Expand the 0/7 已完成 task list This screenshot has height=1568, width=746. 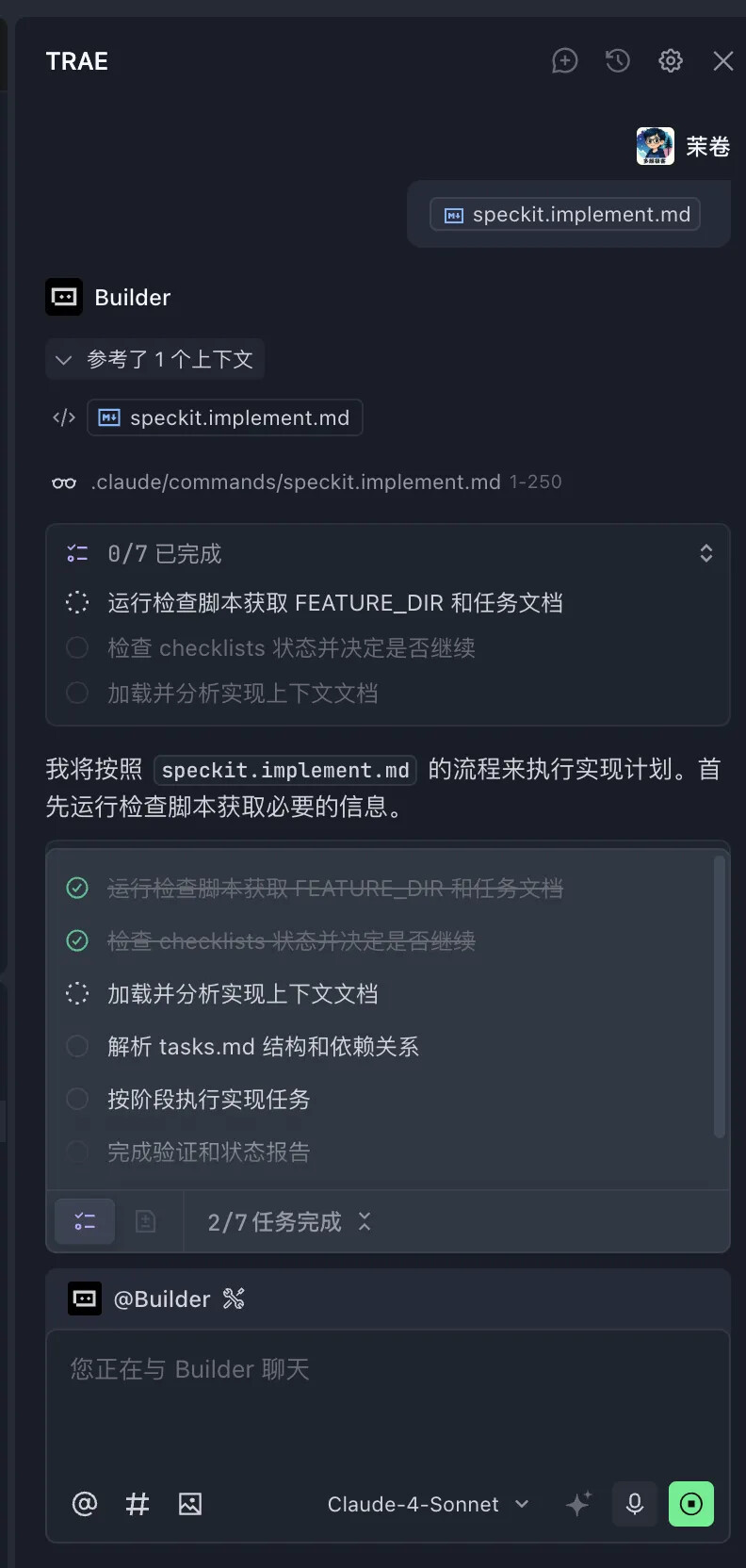[705, 553]
